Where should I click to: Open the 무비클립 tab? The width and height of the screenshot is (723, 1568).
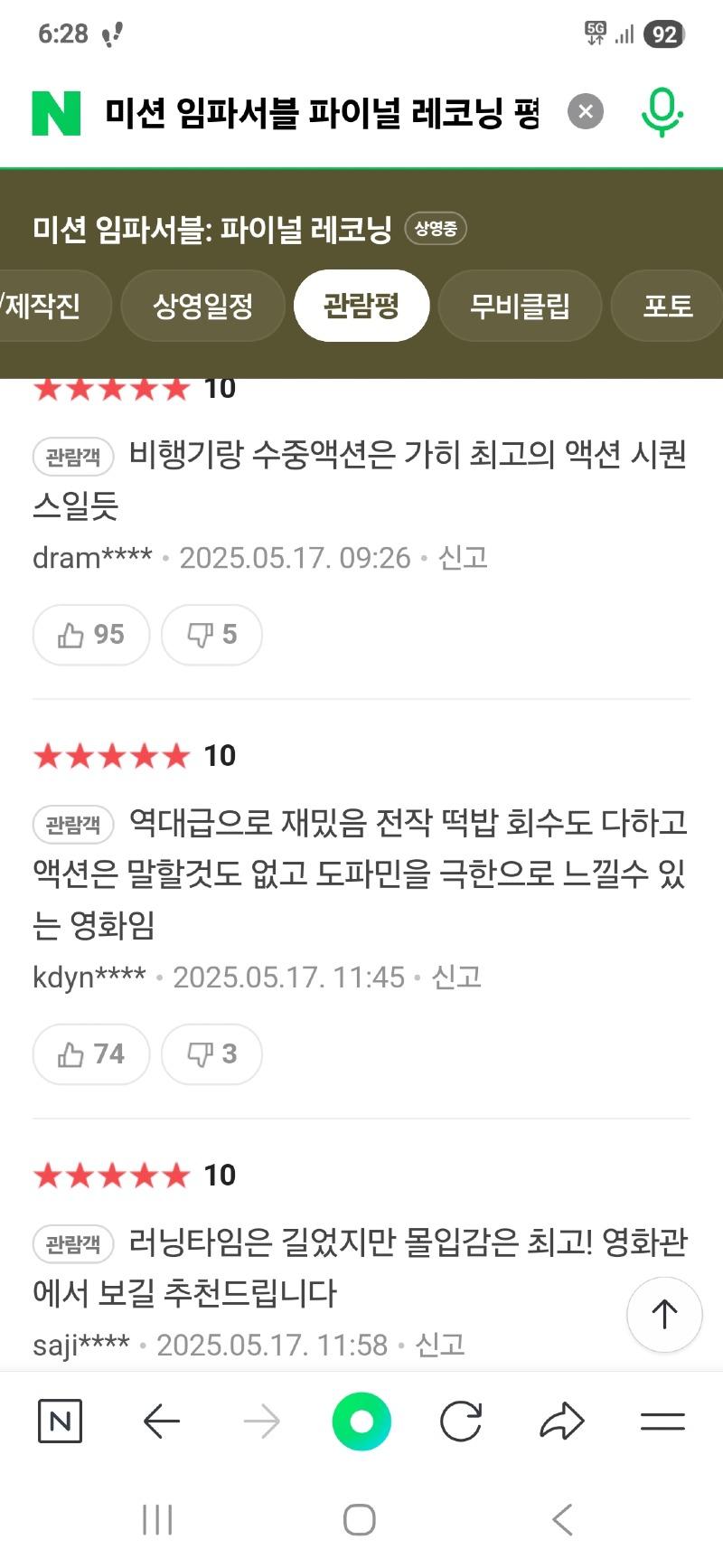point(520,306)
